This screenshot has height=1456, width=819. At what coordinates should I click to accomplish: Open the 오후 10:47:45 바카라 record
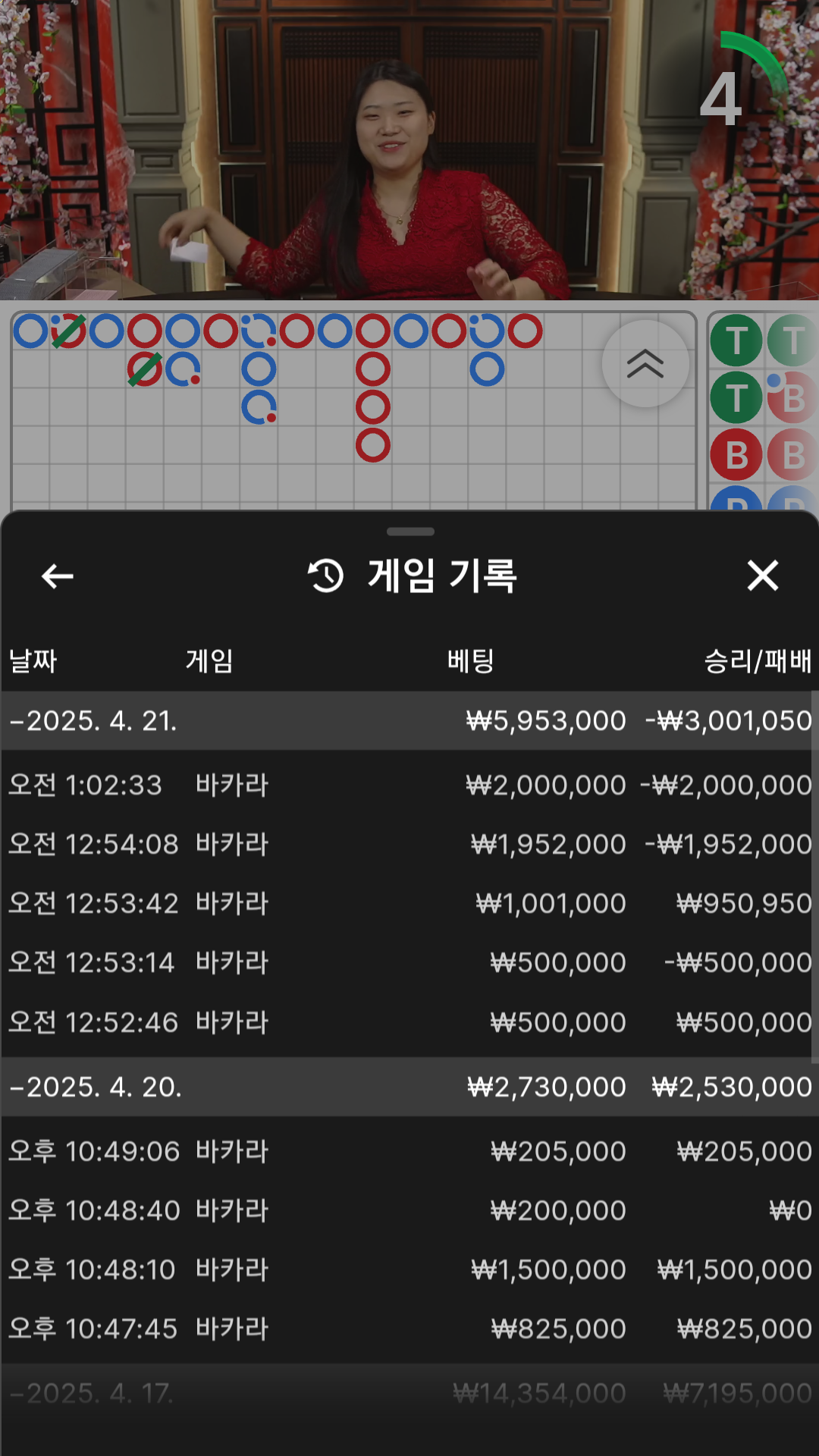click(409, 1329)
